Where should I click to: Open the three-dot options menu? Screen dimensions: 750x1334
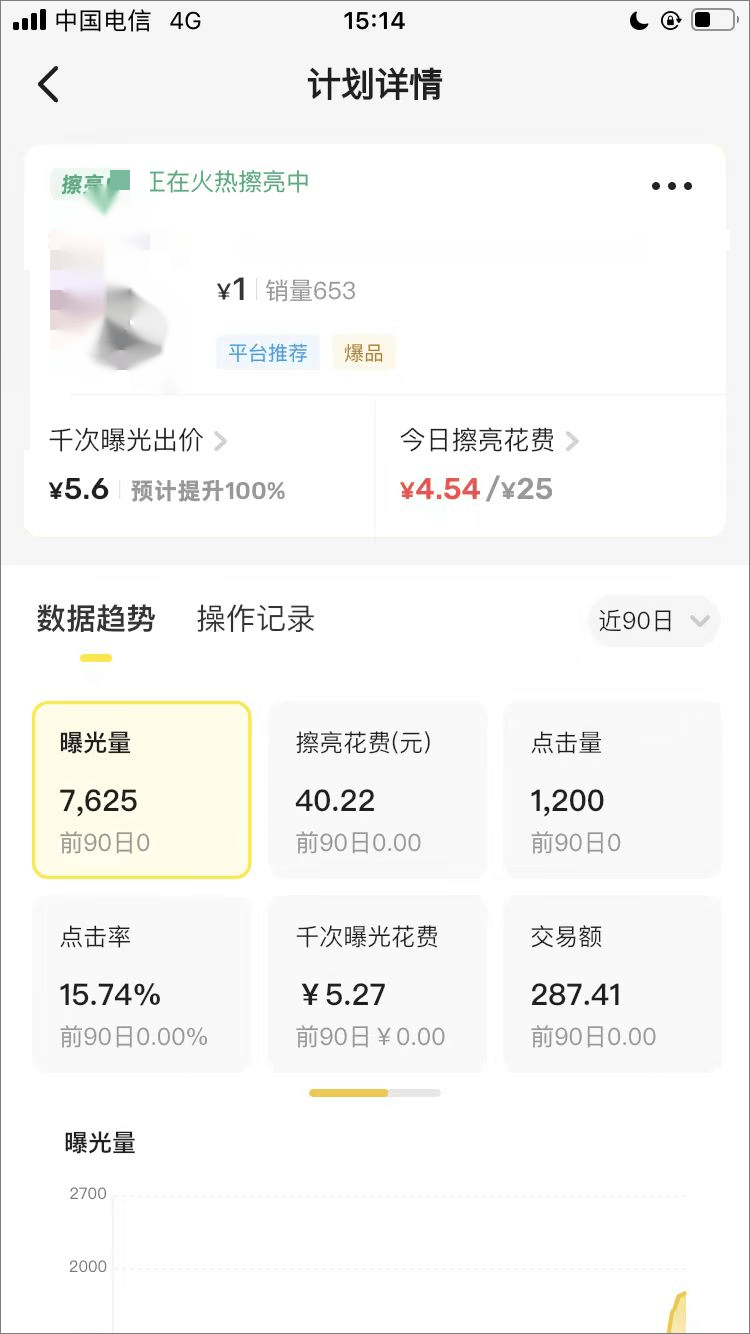click(670, 185)
